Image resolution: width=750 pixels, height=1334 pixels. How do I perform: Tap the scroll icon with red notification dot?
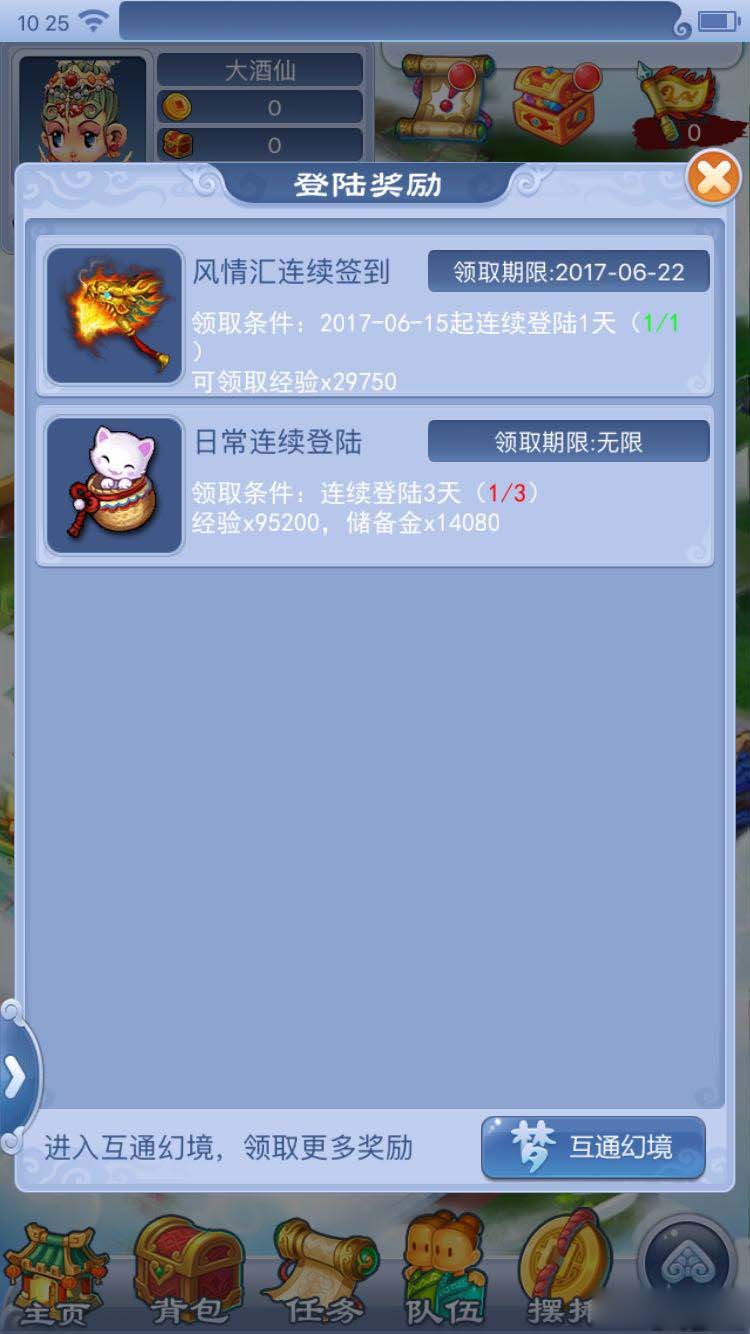[x=445, y=100]
